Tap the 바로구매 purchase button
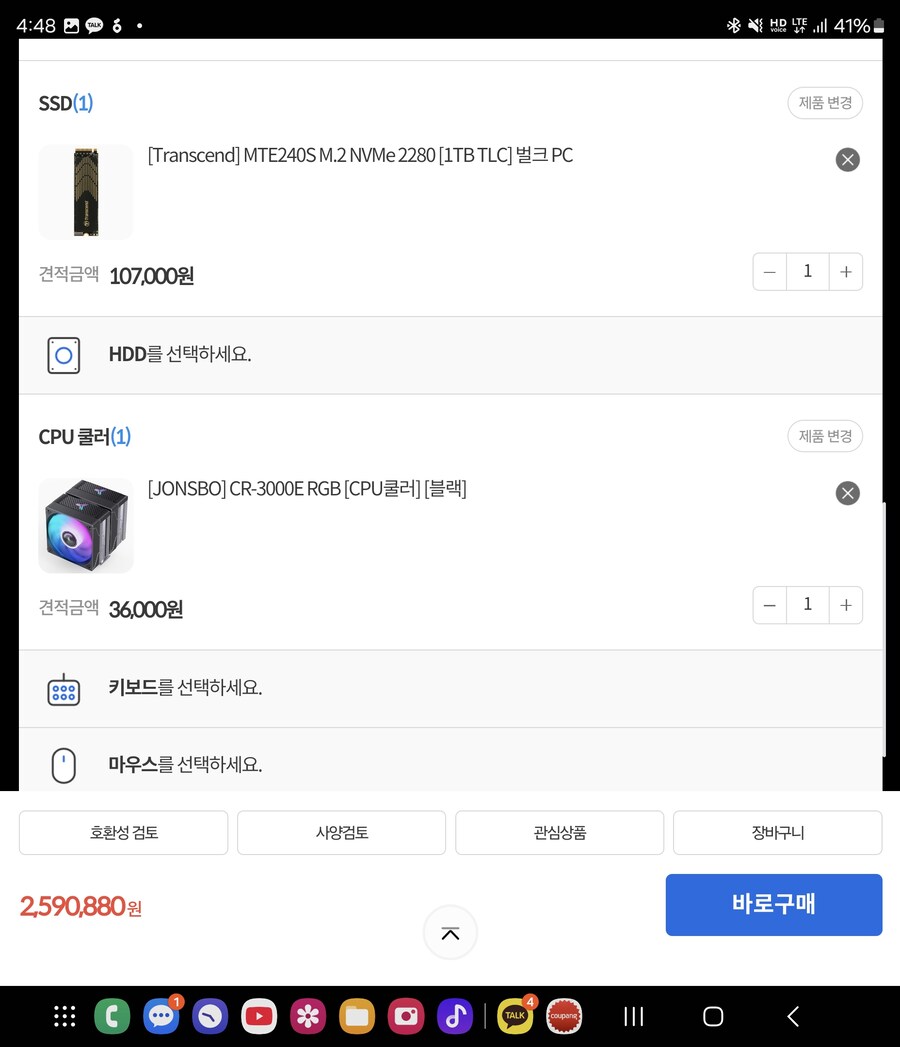The image size is (900, 1047). [x=774, y=905]
